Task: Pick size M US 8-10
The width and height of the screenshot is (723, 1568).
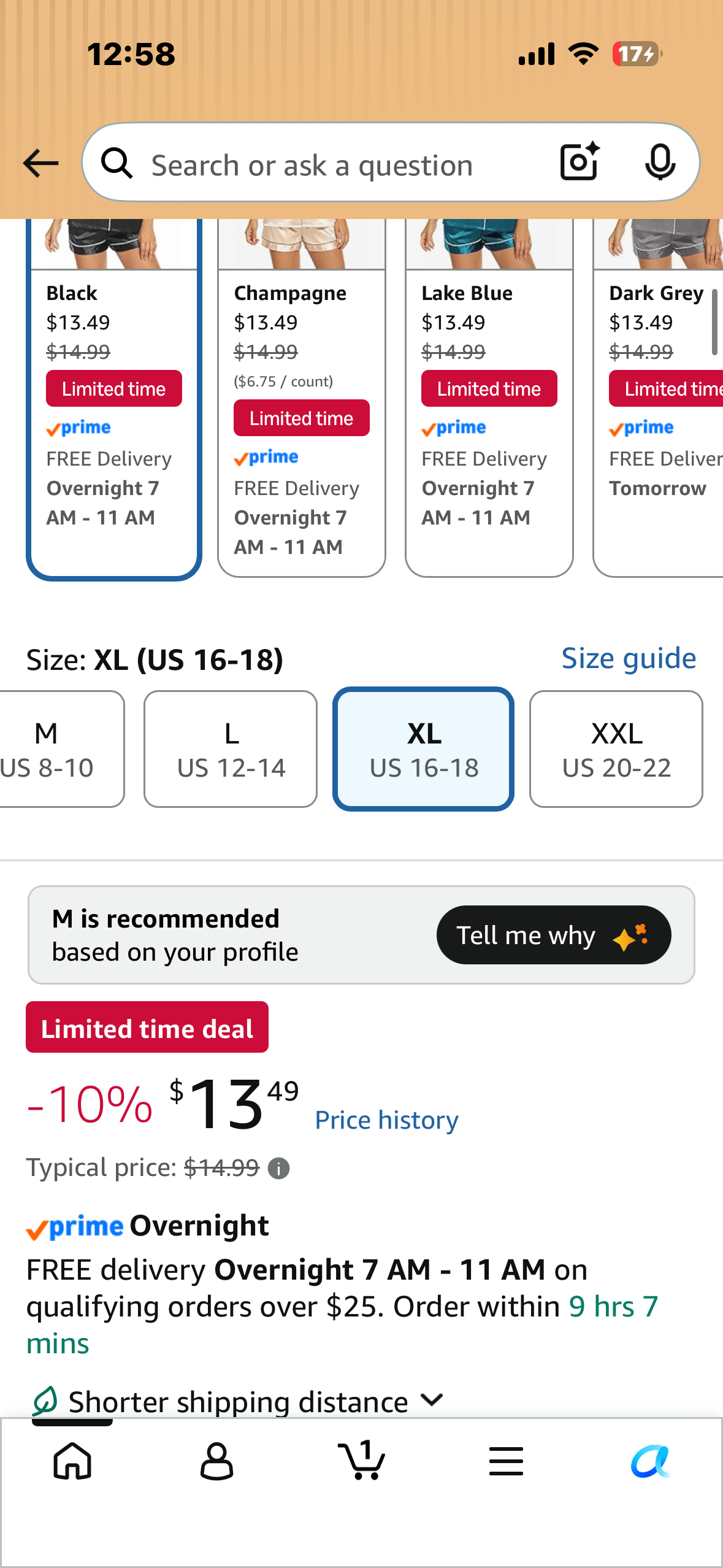Action: point(61,749)
